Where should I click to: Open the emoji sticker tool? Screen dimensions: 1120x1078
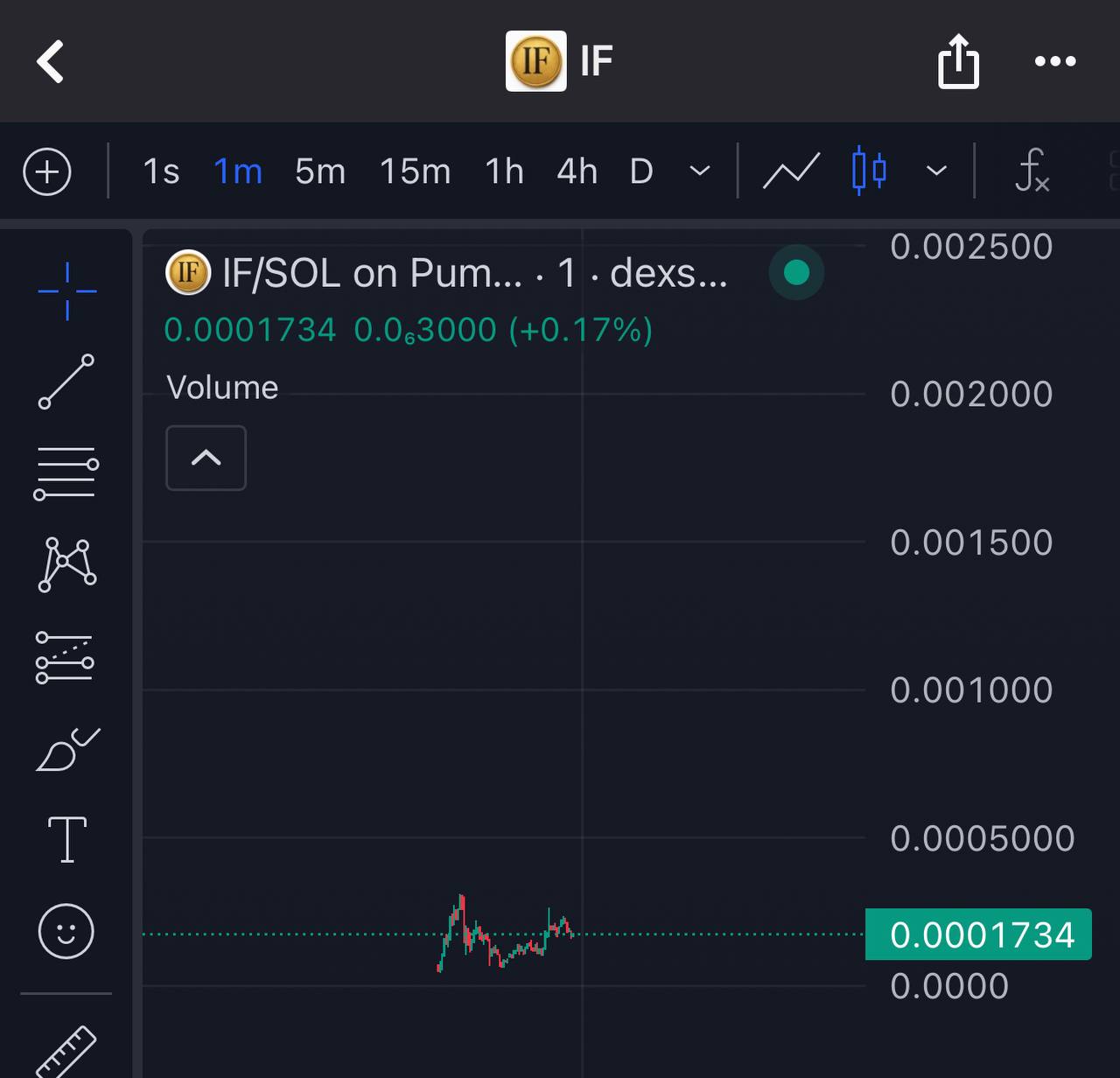click(x=66, y=930)
